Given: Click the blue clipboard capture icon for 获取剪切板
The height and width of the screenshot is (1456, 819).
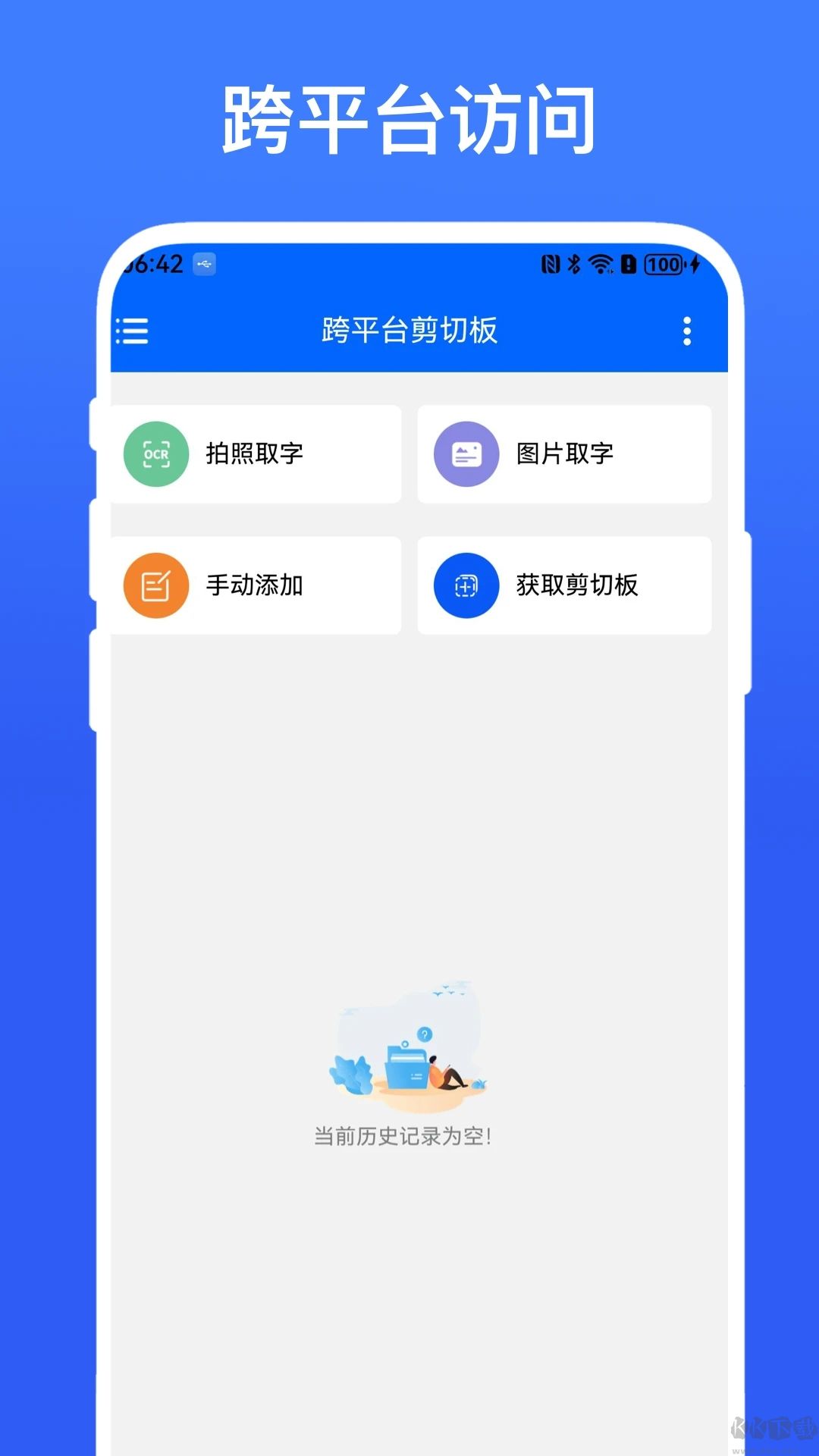Looking at the screenshot, I should [x=467, y=585].
